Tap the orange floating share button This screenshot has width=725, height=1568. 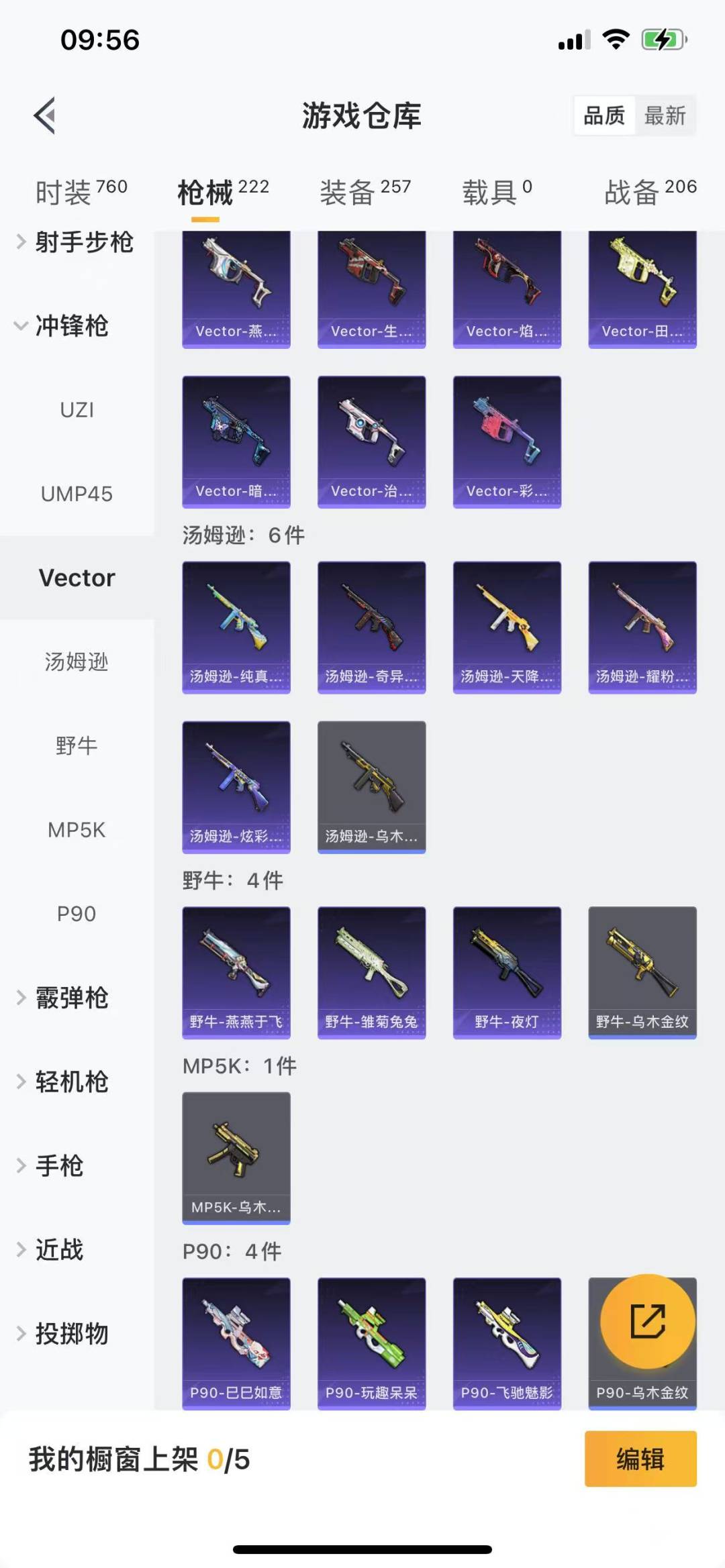click(x=647, y=1321)
